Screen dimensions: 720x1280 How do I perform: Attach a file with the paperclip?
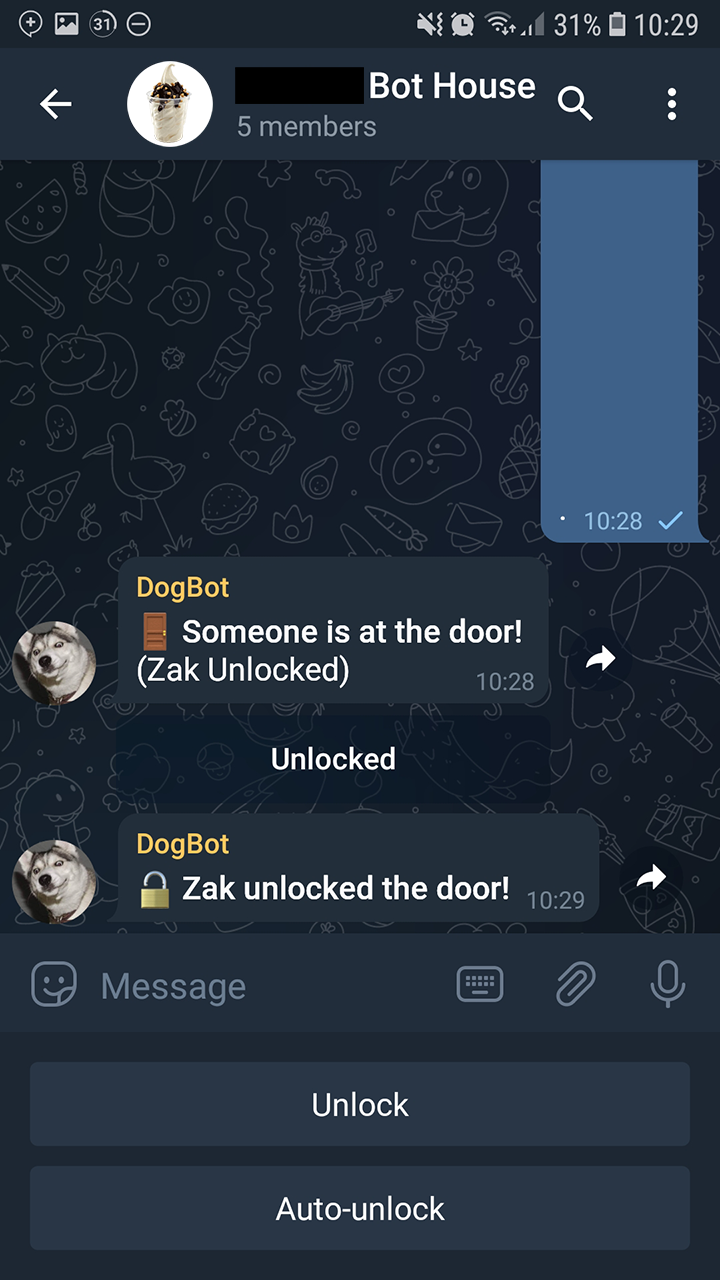[575, 985]
